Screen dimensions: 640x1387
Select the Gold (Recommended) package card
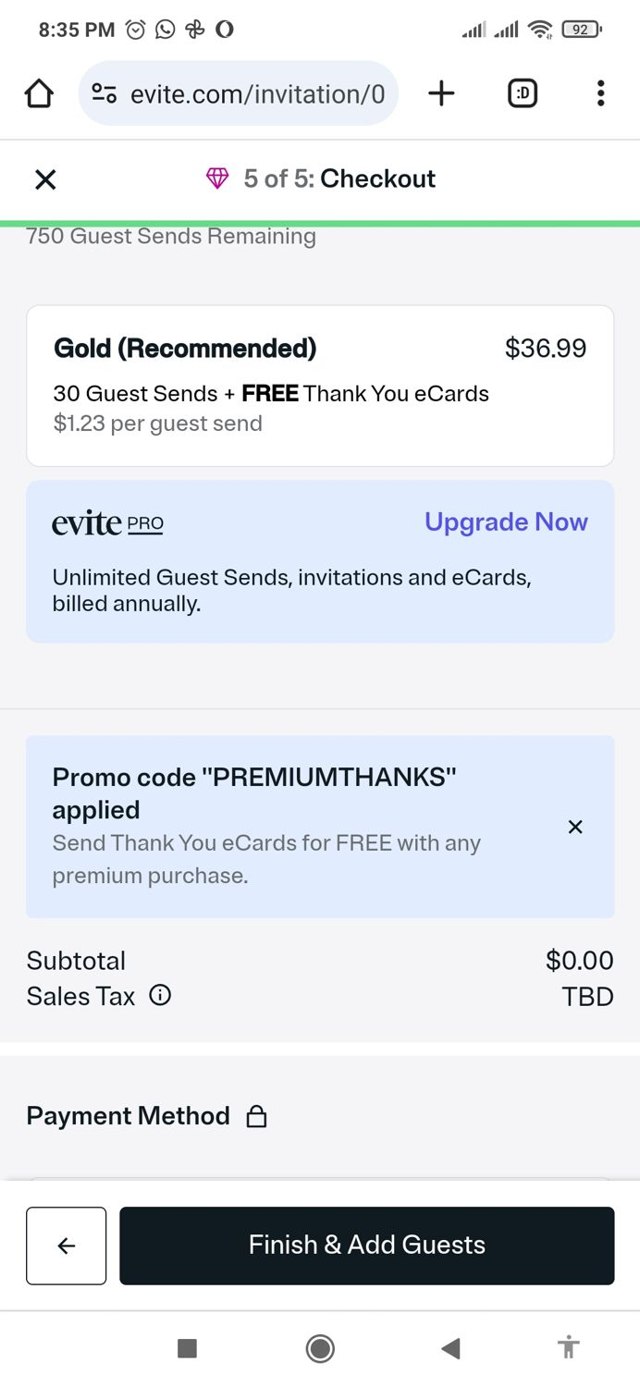pyautogui.click(x=320, y=386)
